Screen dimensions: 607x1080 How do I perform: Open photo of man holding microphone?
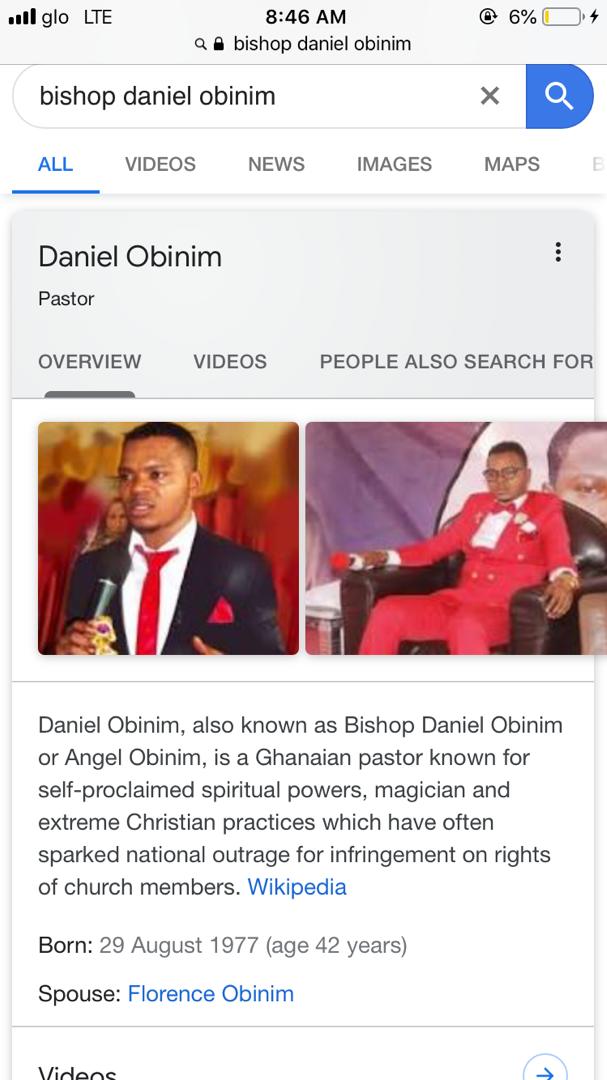click(x=168, y=538)
